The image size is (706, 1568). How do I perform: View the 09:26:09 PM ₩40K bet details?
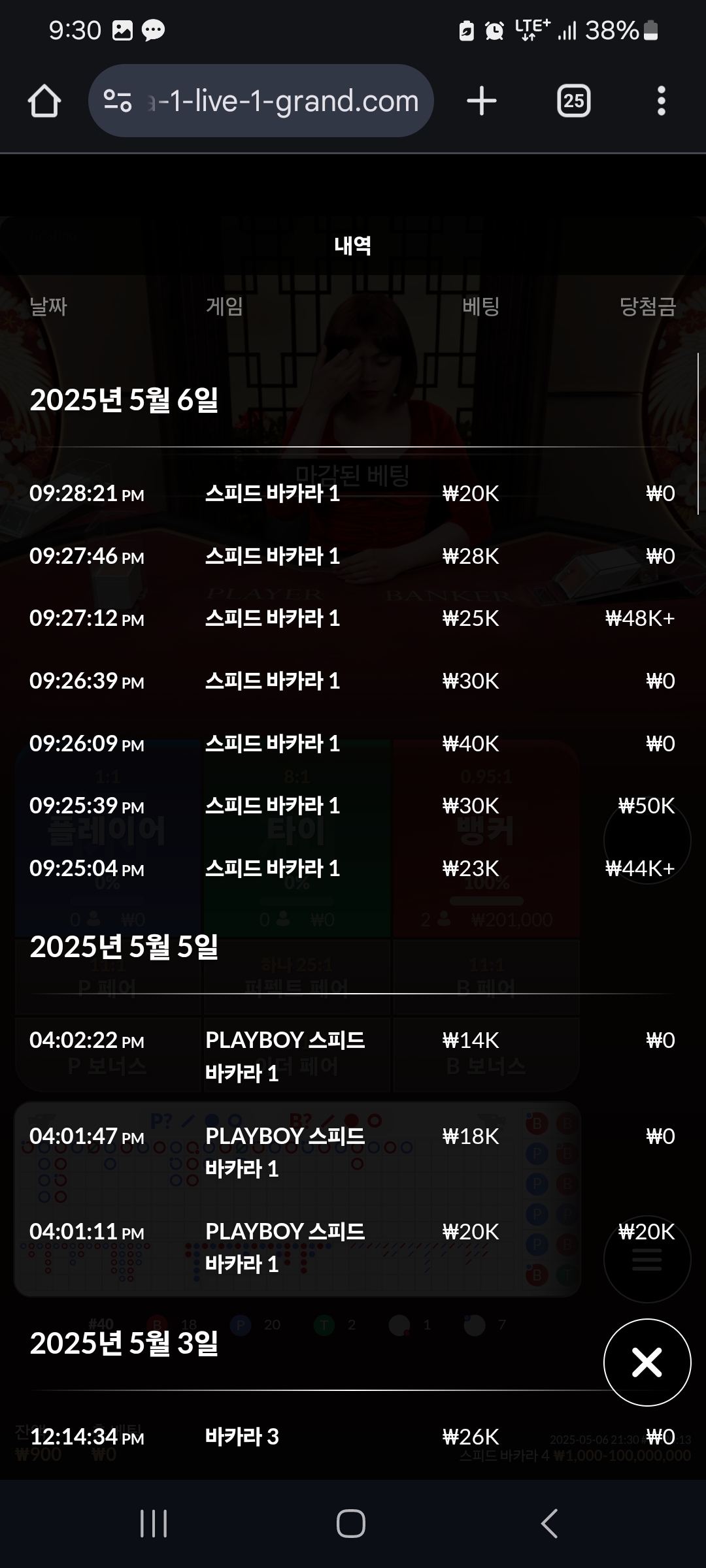click(x=352, y=743)
